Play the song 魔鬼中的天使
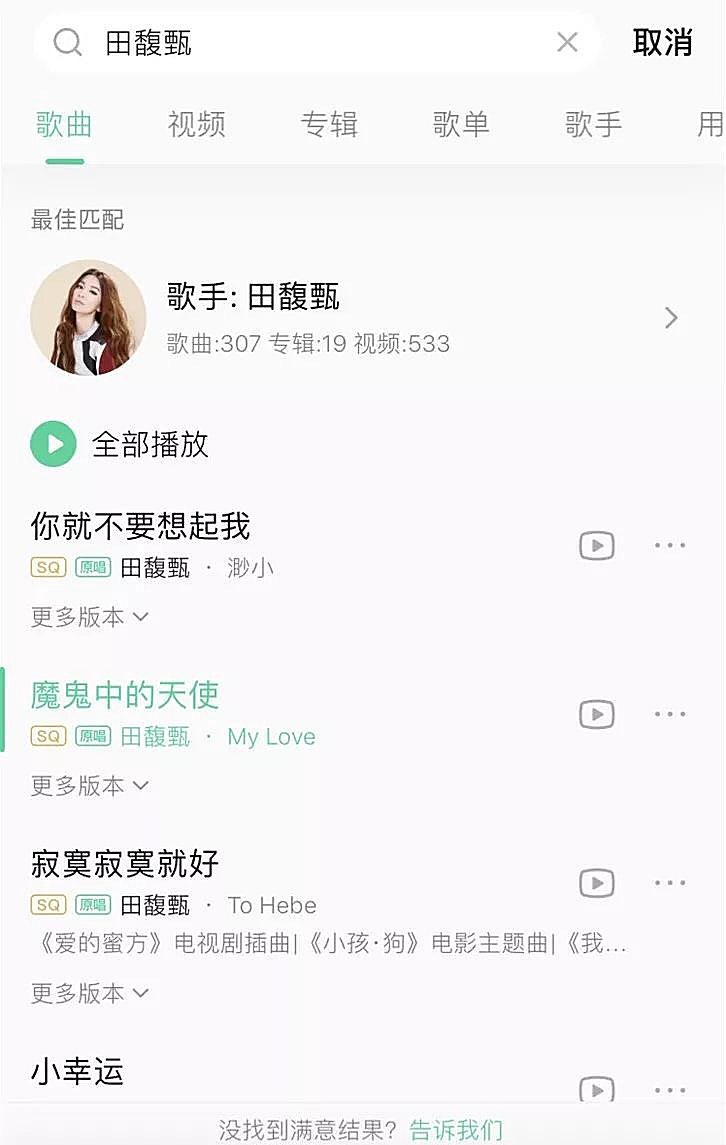The height and width of the screenshot is (1145, 726). pyautogui.click(x=125, y=695)
